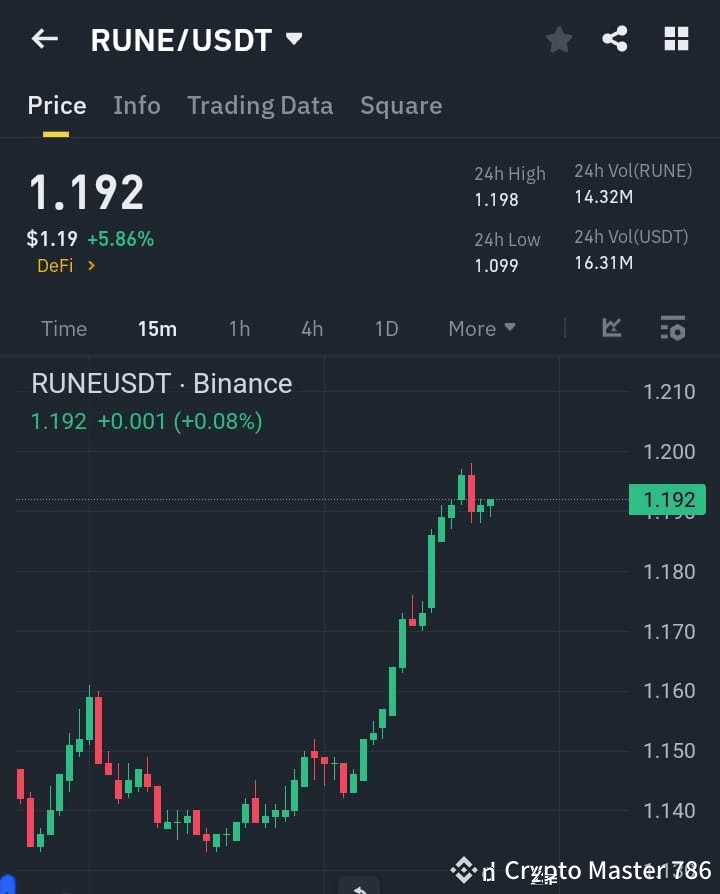
Task: Select the Square tab
Action: pos(401,105)
